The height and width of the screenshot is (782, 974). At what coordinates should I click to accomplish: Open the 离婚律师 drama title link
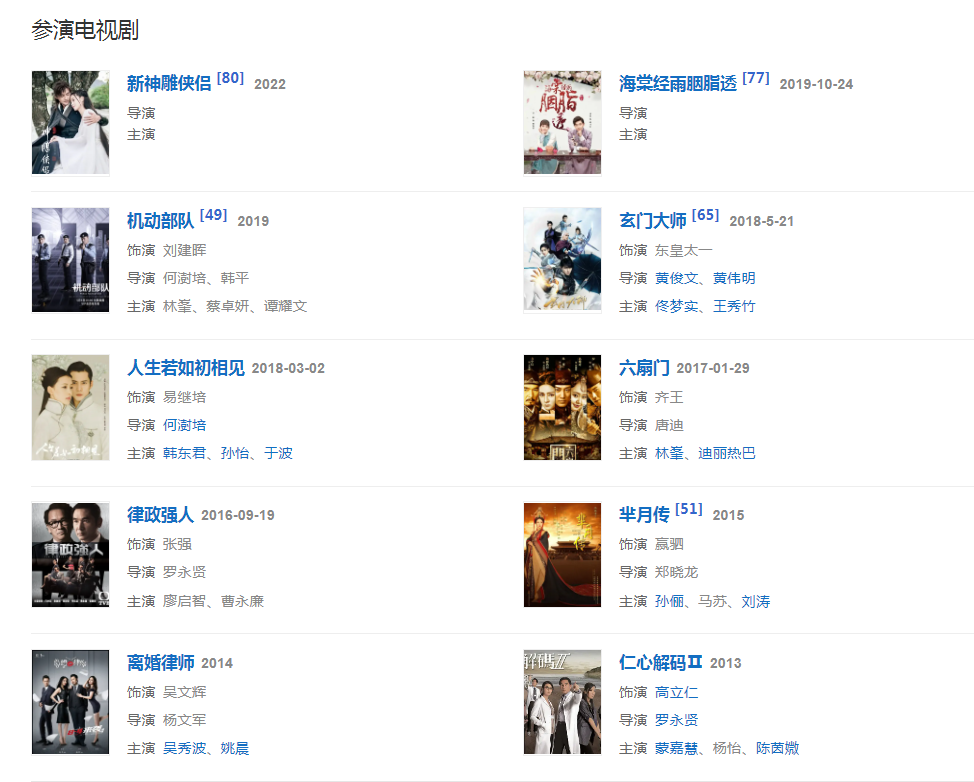click(160, 663)
